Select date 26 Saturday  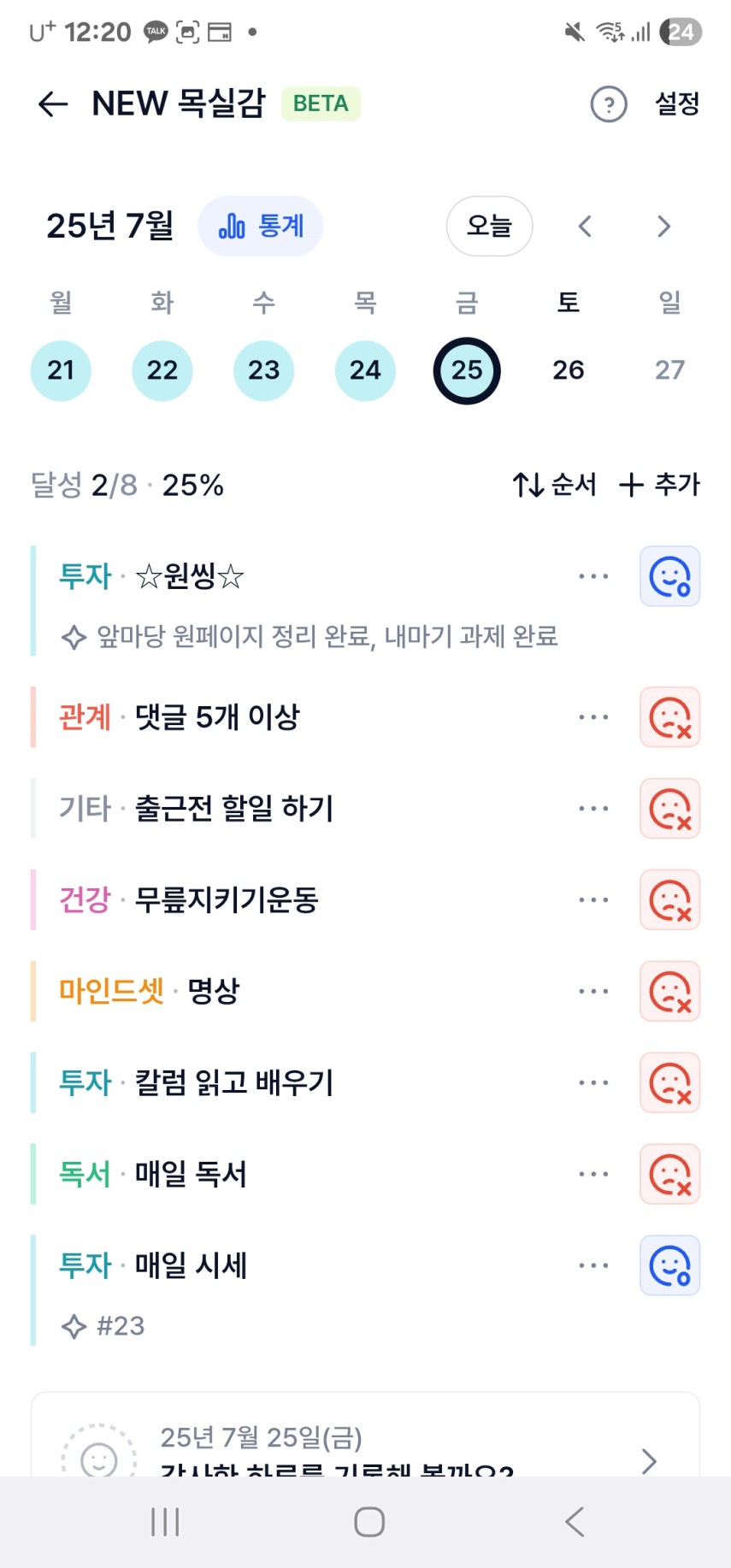click(x=568, y=370)
